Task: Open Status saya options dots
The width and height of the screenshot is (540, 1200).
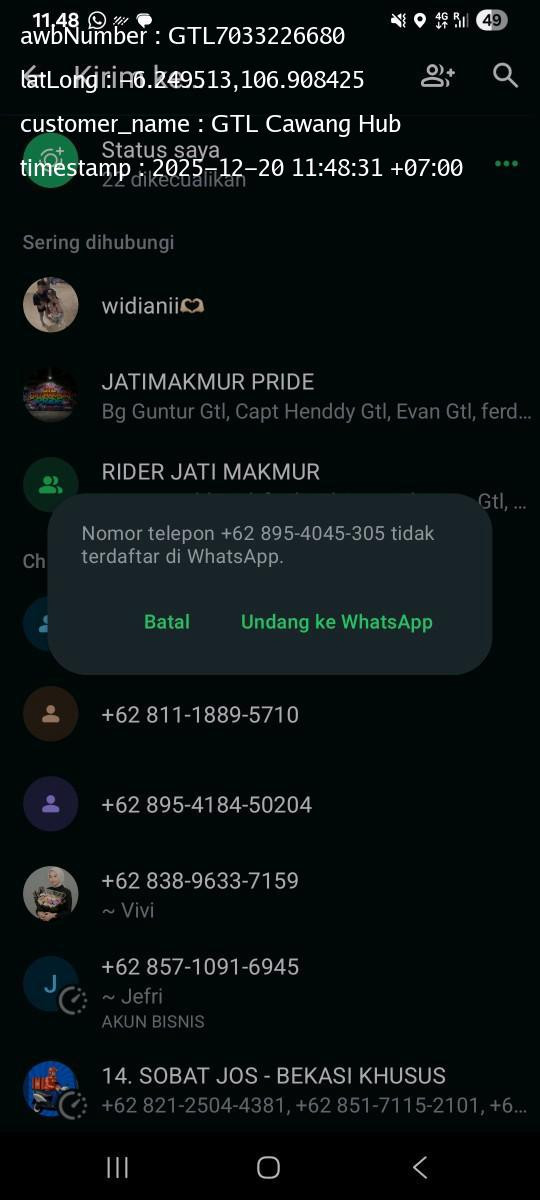Action: (506, 163)
